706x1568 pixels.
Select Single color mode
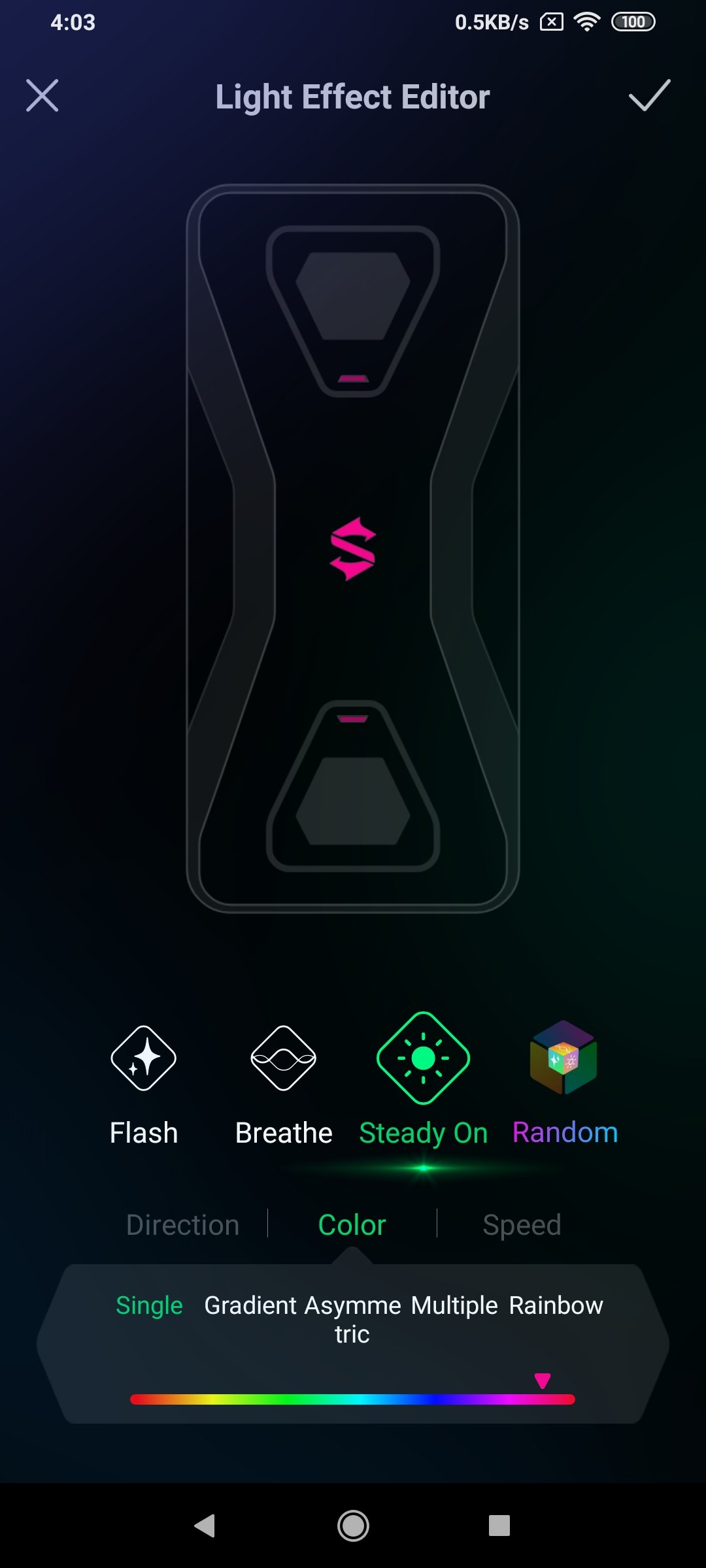click(x=149, y=1305)
